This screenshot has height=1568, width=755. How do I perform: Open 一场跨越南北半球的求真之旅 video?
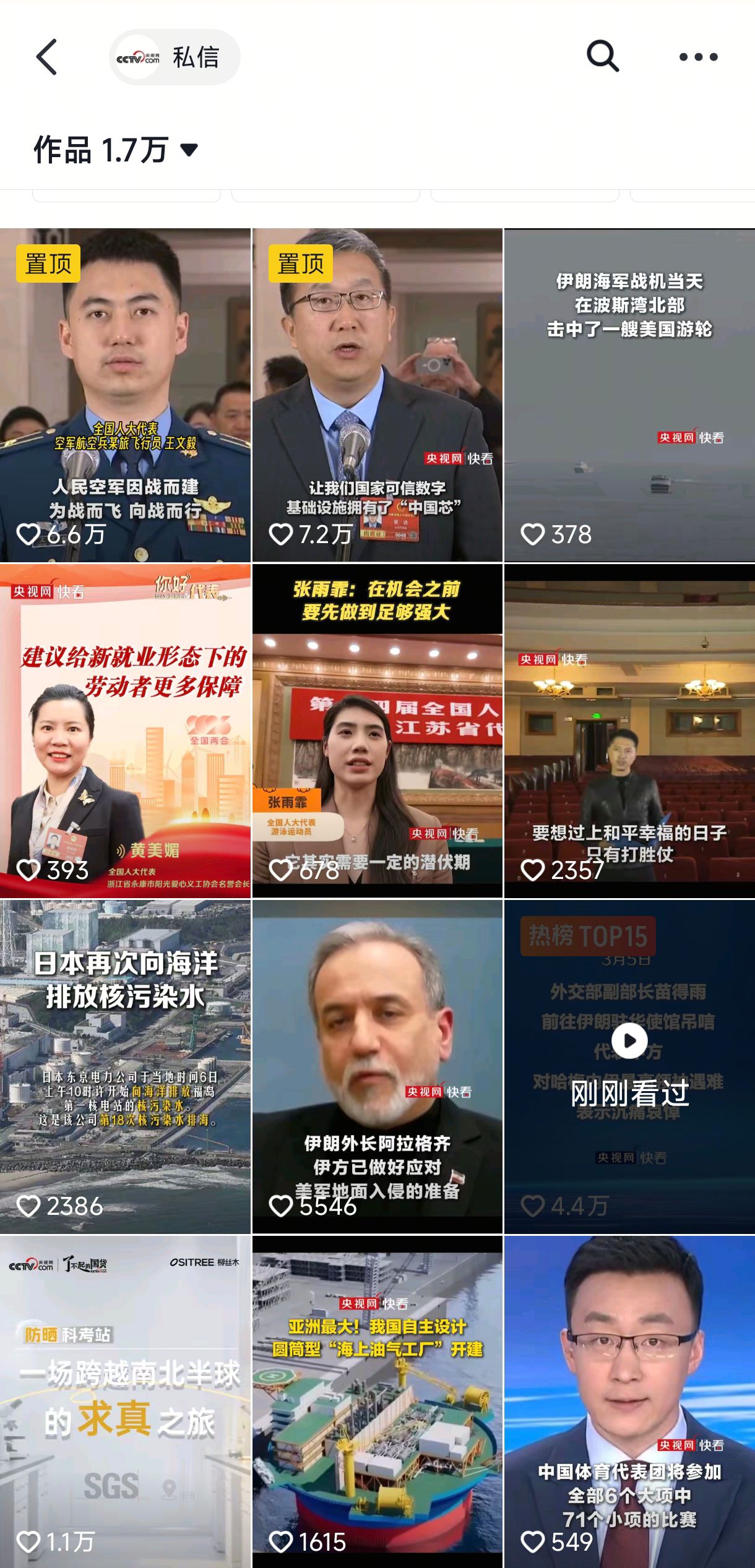125,1402
